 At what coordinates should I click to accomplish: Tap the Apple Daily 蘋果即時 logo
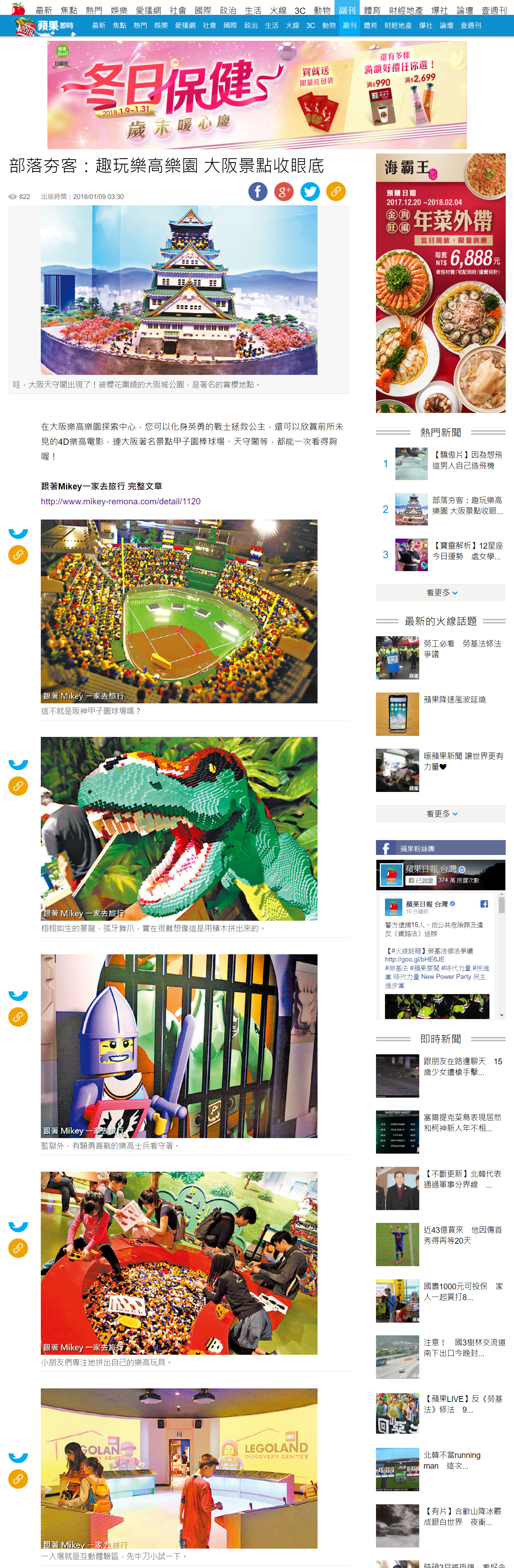[46, 26]
